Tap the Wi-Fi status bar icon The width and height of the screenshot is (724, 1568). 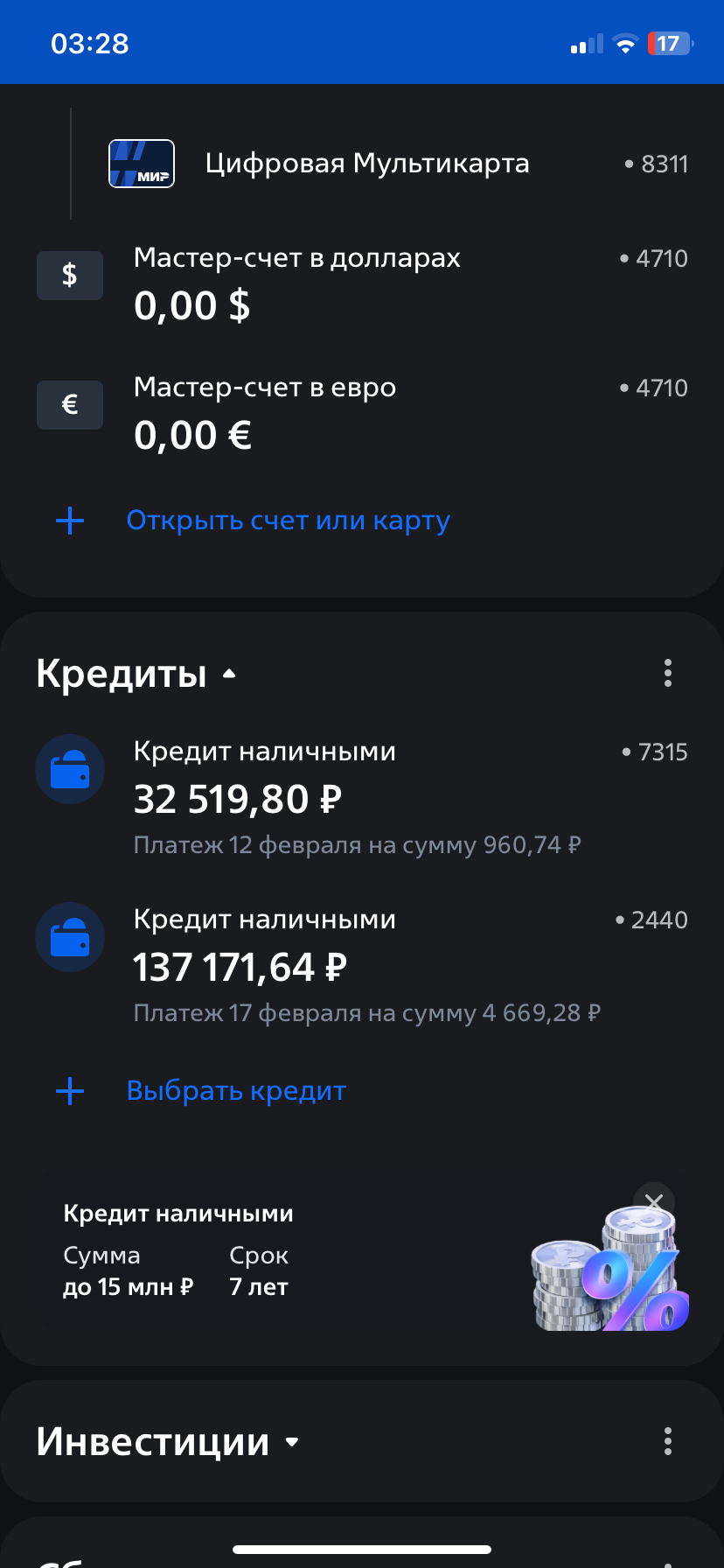[624, 42]
